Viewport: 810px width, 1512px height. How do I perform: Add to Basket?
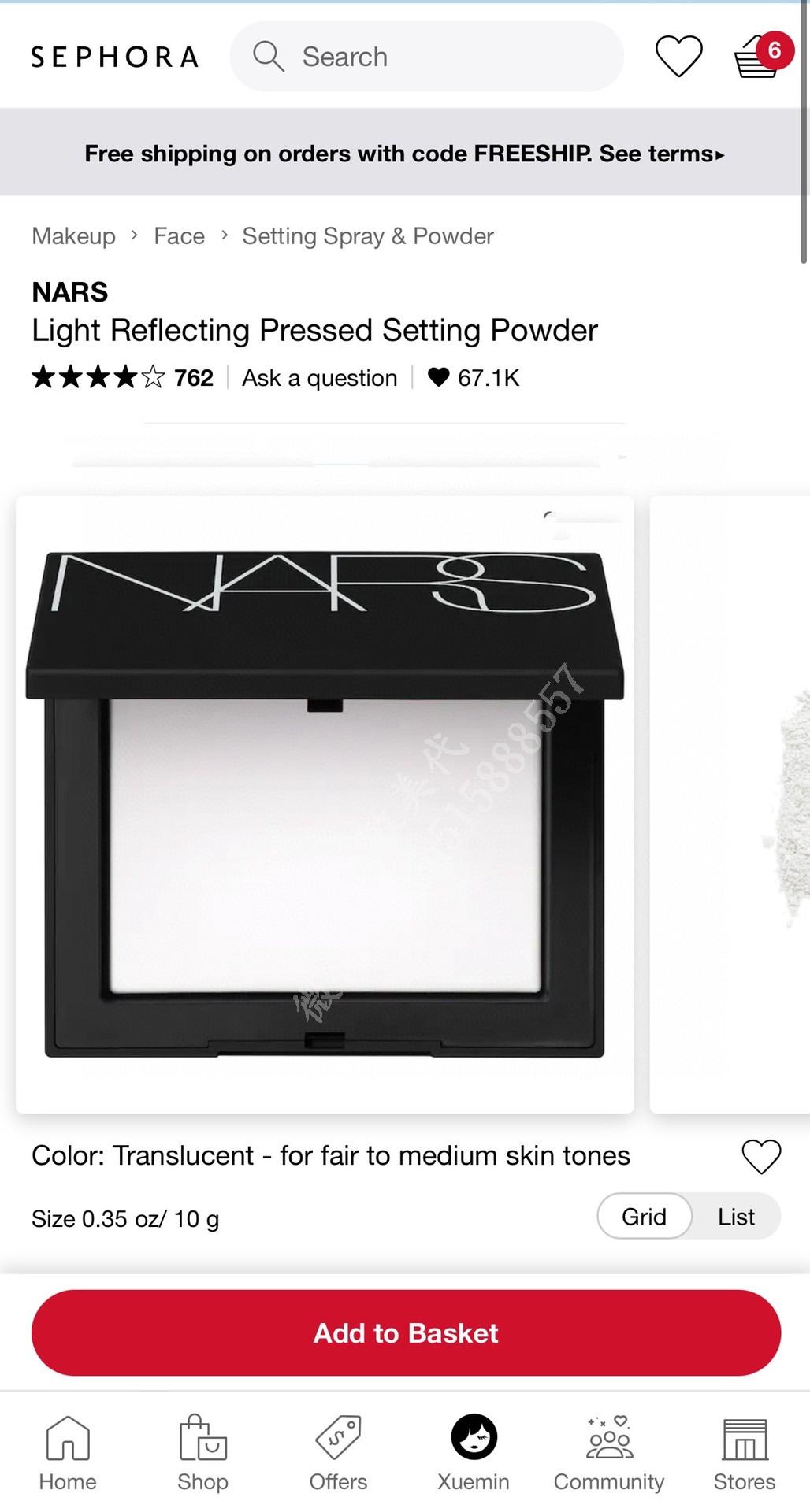[406, 1332]
